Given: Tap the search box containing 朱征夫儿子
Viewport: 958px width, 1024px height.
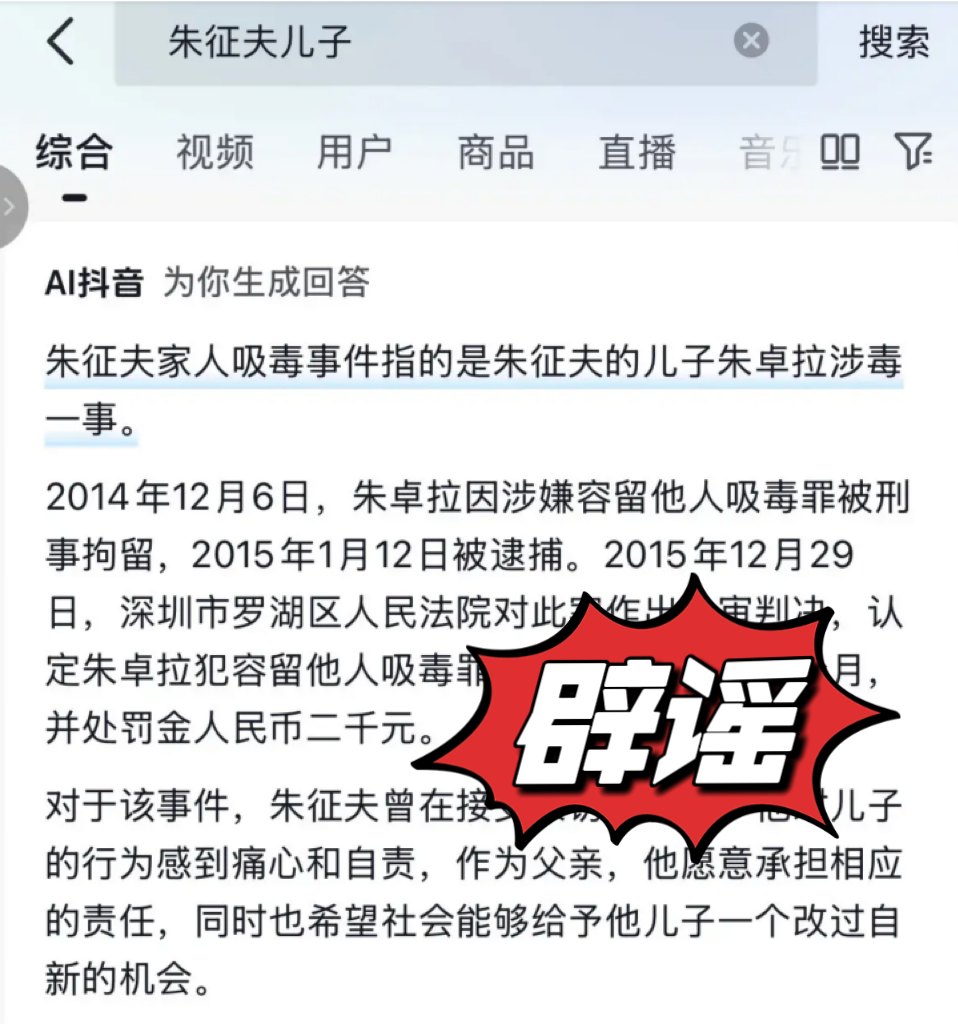Looking at the screenshot, I should (440, 43).
